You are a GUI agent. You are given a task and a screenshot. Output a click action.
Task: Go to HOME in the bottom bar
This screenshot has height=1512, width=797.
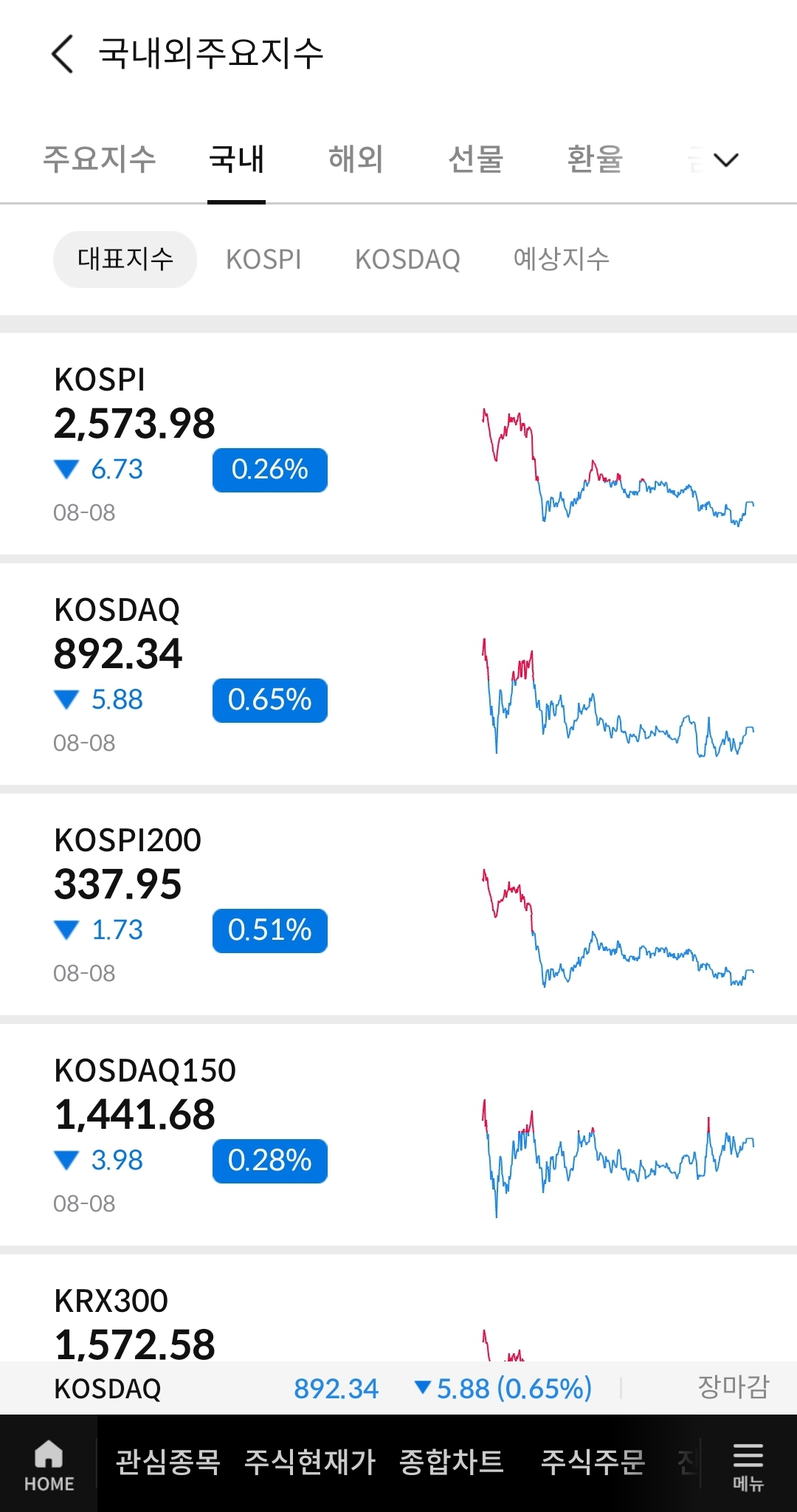(x=49, y=1463)
